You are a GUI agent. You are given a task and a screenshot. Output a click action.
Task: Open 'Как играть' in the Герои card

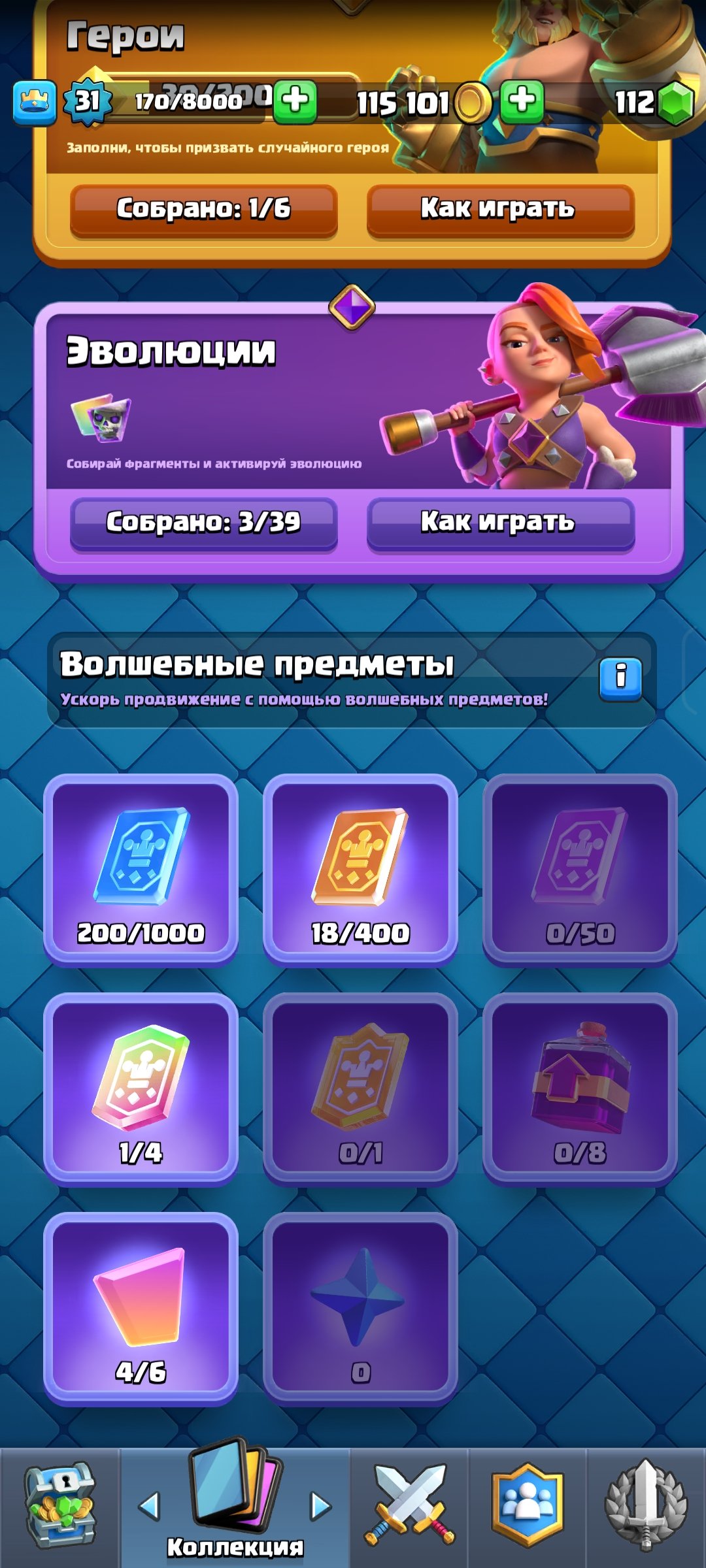coord(500,209)
